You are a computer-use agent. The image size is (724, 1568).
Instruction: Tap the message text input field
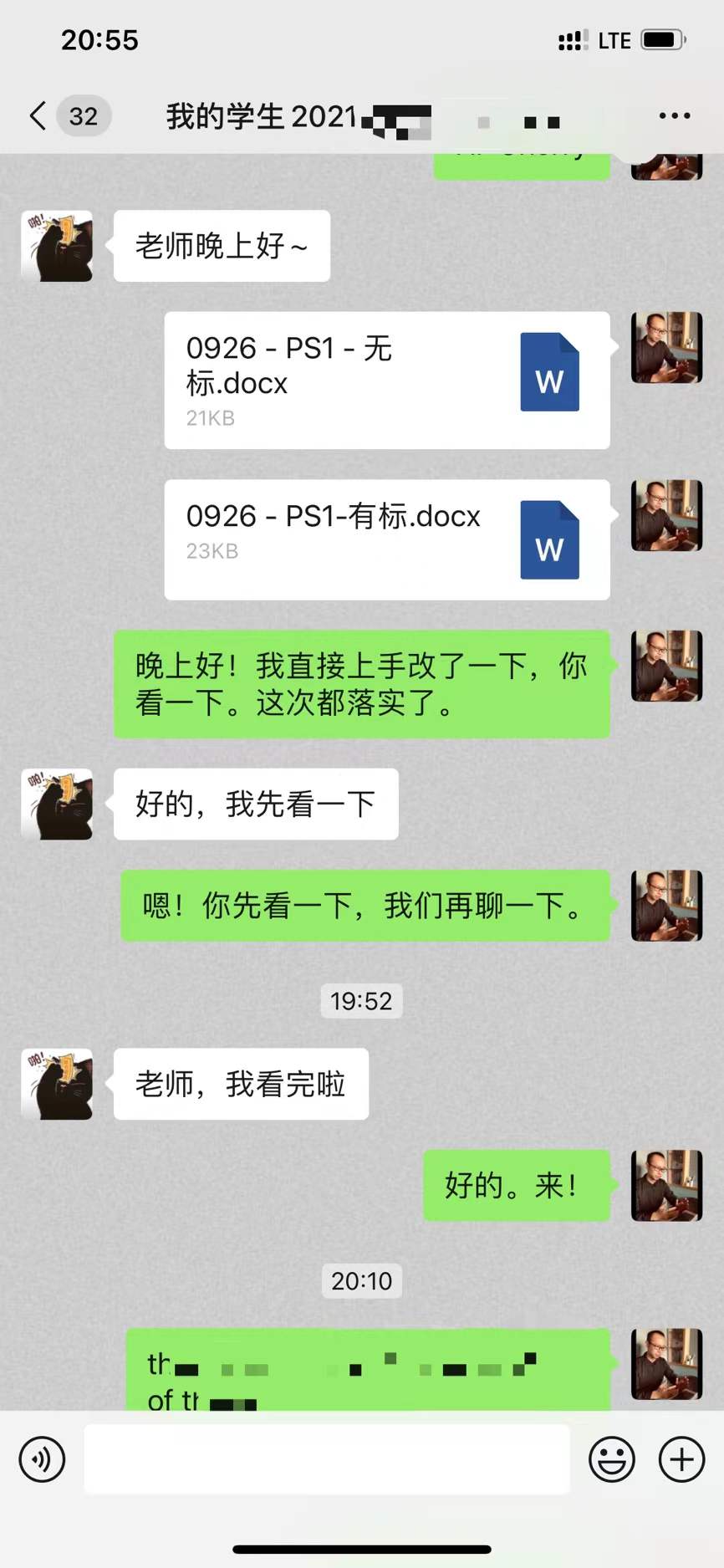327,1459
